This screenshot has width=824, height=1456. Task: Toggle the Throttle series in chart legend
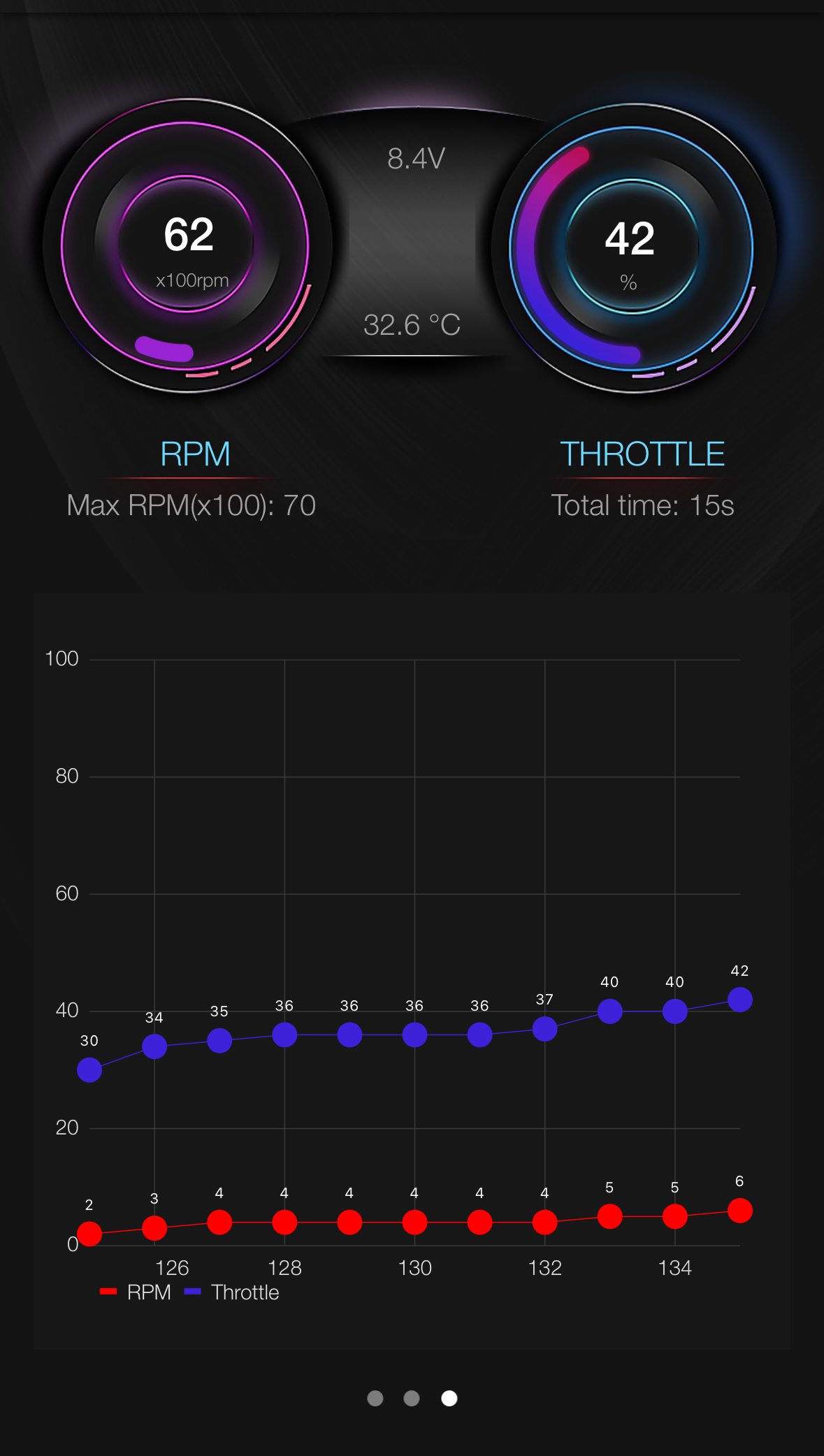tap(232, 1292)
